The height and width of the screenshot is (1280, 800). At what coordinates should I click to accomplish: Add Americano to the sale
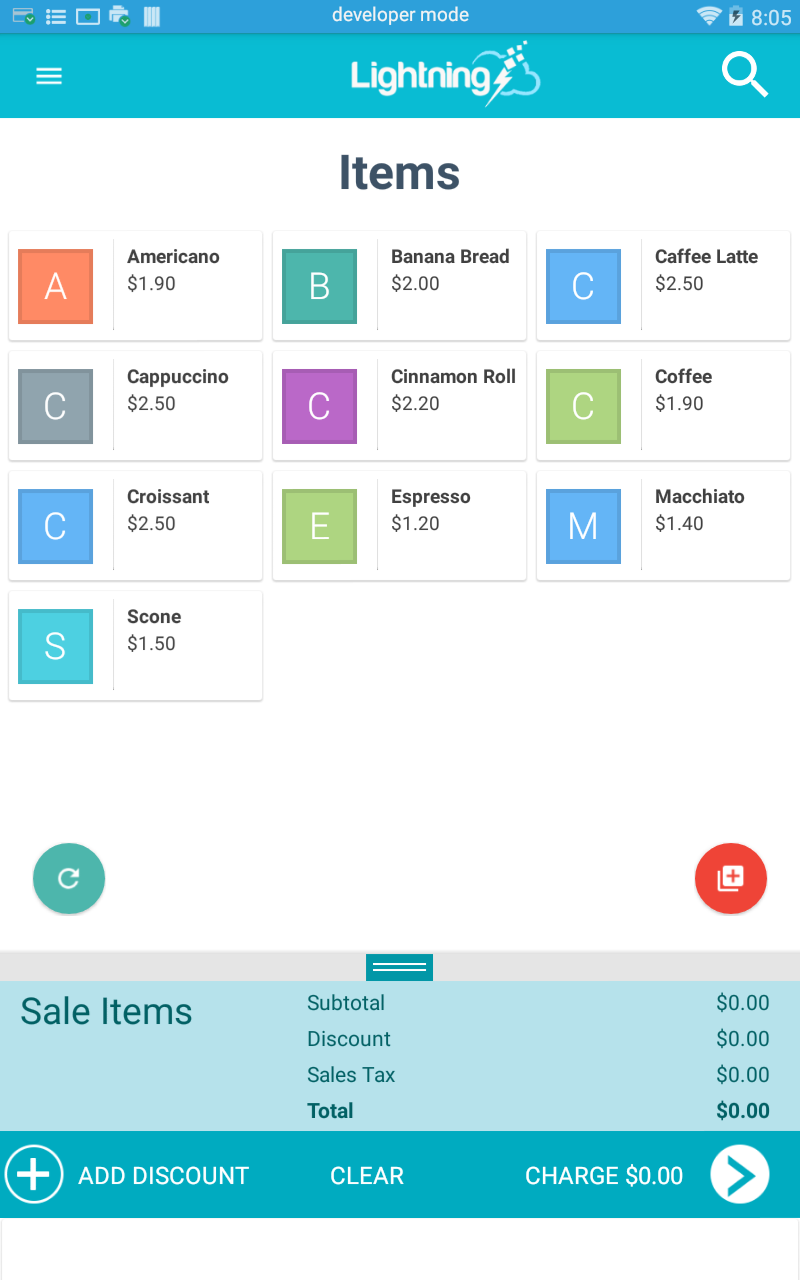pos(136,286)
